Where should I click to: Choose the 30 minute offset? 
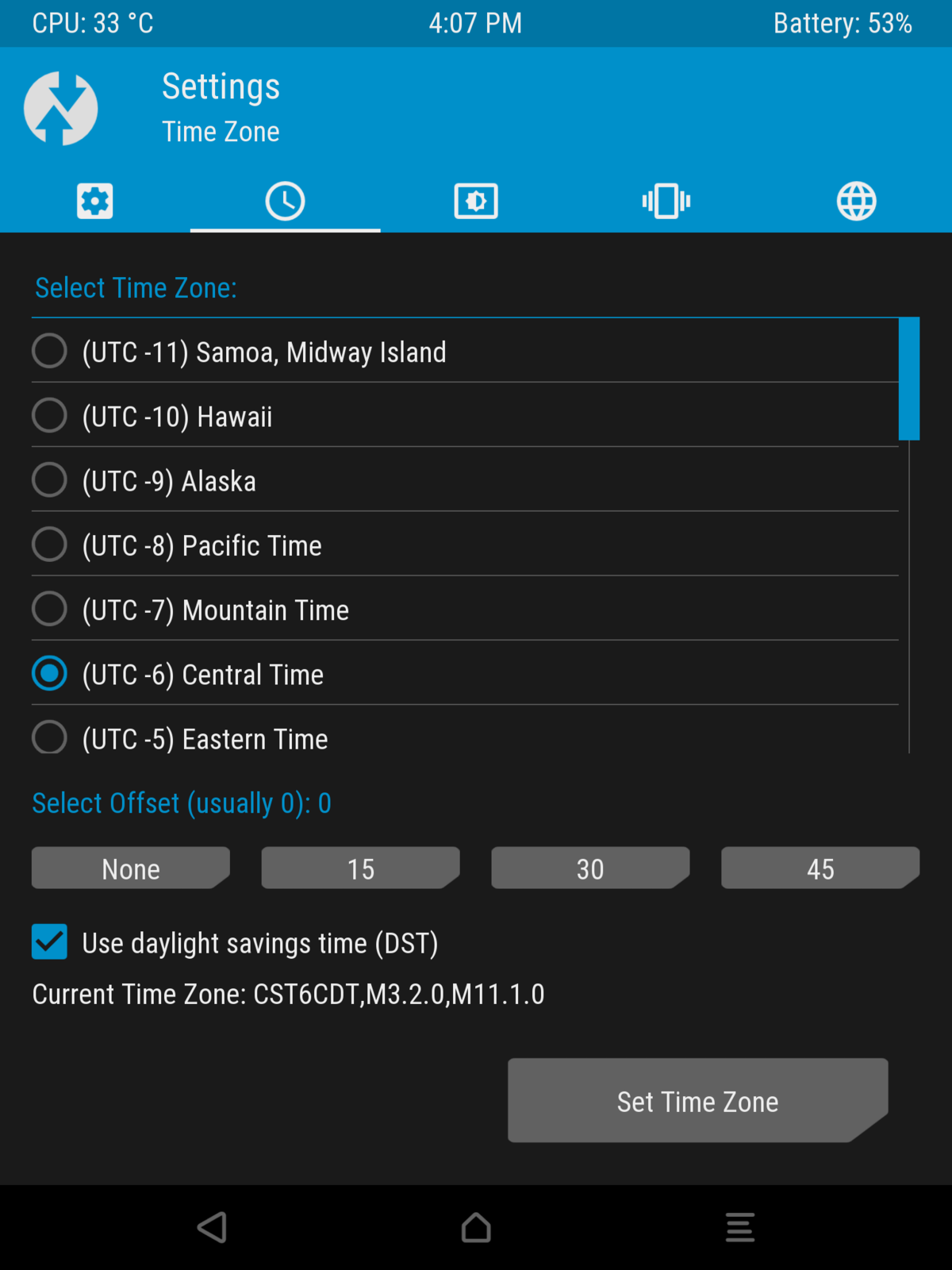click(x=590, y=868)
